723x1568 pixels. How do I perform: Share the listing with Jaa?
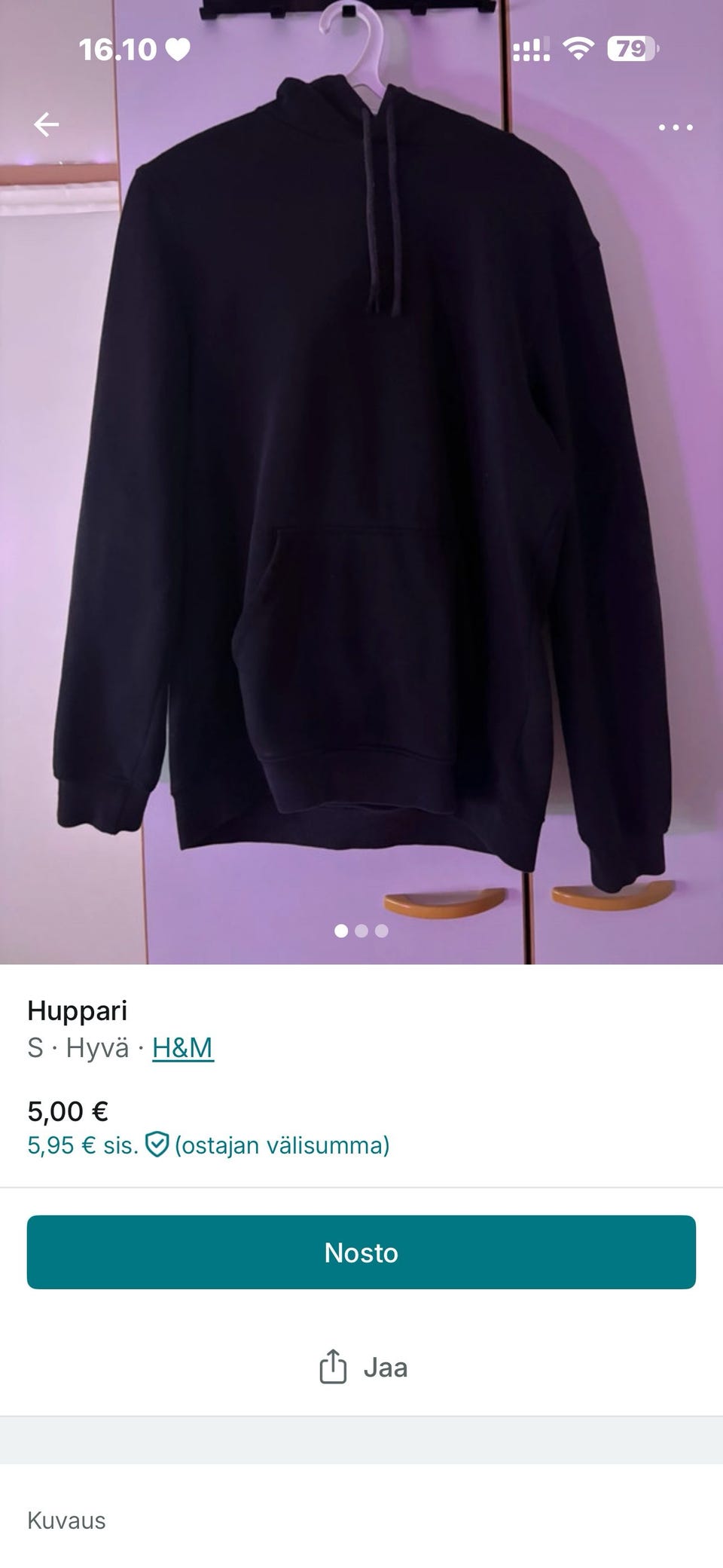pyautogui.click(x=363, y=1368)
